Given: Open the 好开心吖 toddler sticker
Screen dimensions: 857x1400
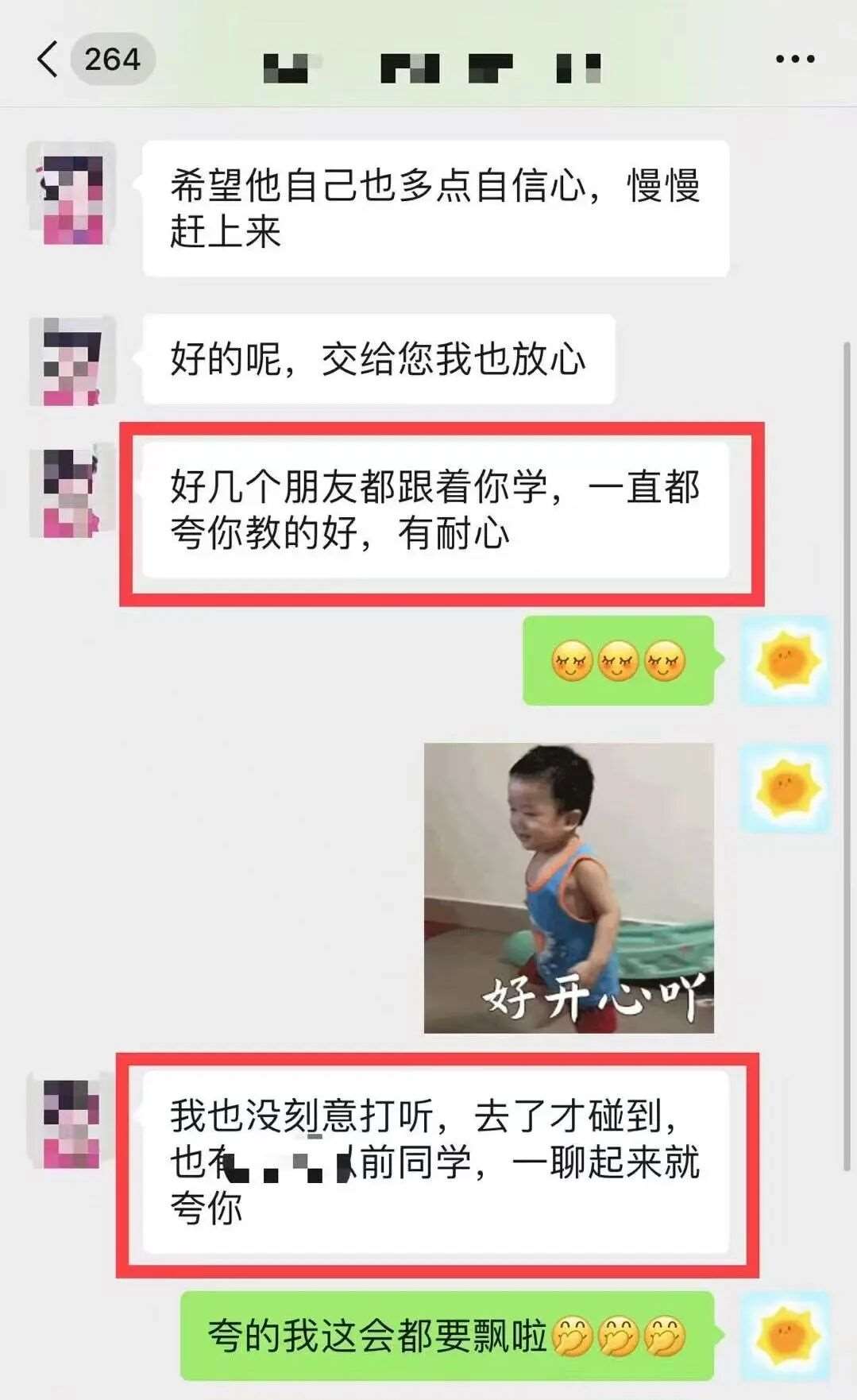Looking at the screenshot, I should (x=569, y=888).
